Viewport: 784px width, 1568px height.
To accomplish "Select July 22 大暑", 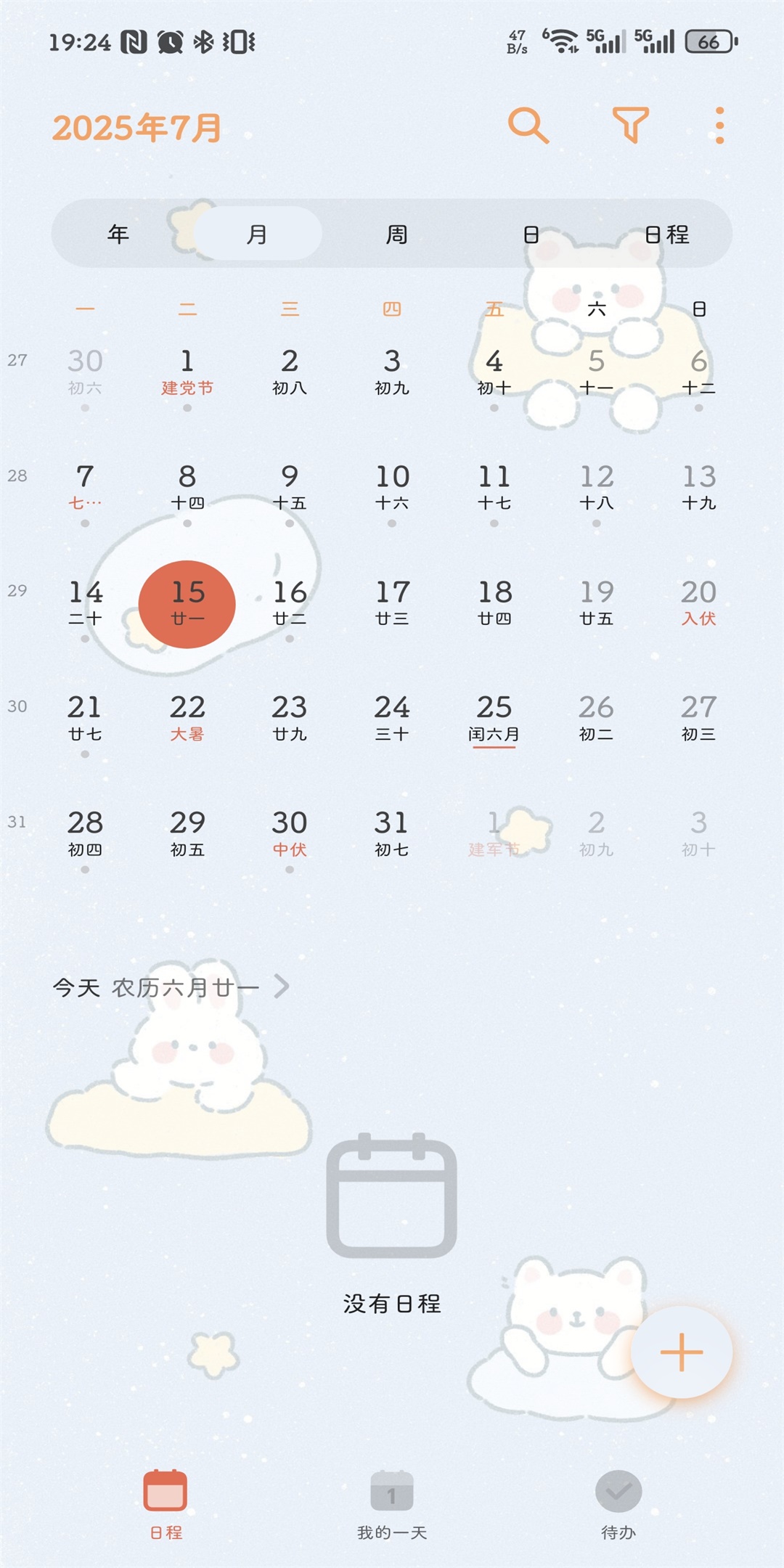I will pos(187,718).
